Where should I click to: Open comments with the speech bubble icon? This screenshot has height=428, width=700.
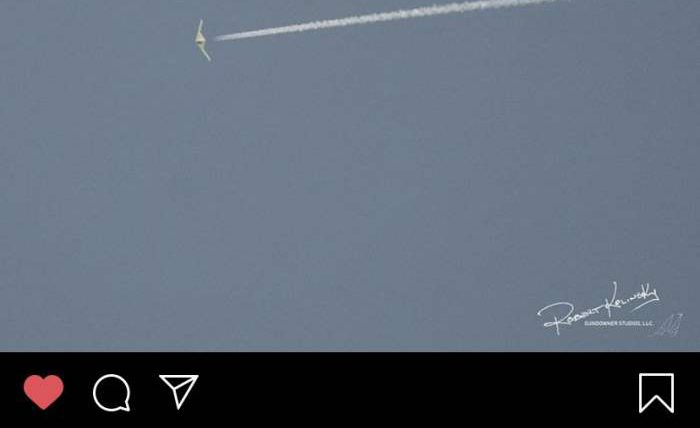tap(111, 393)
